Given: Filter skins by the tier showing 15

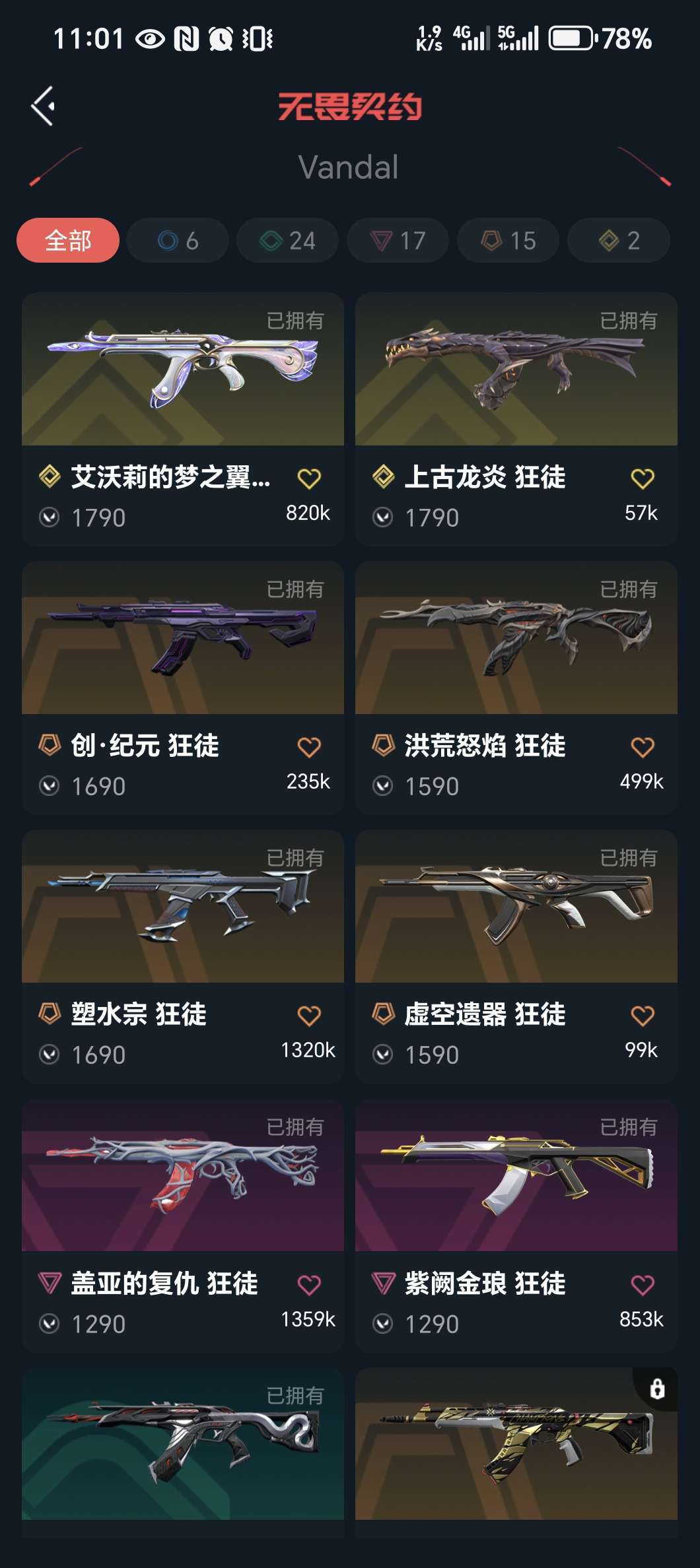Looking at the screenshot, I should (508, 241).
